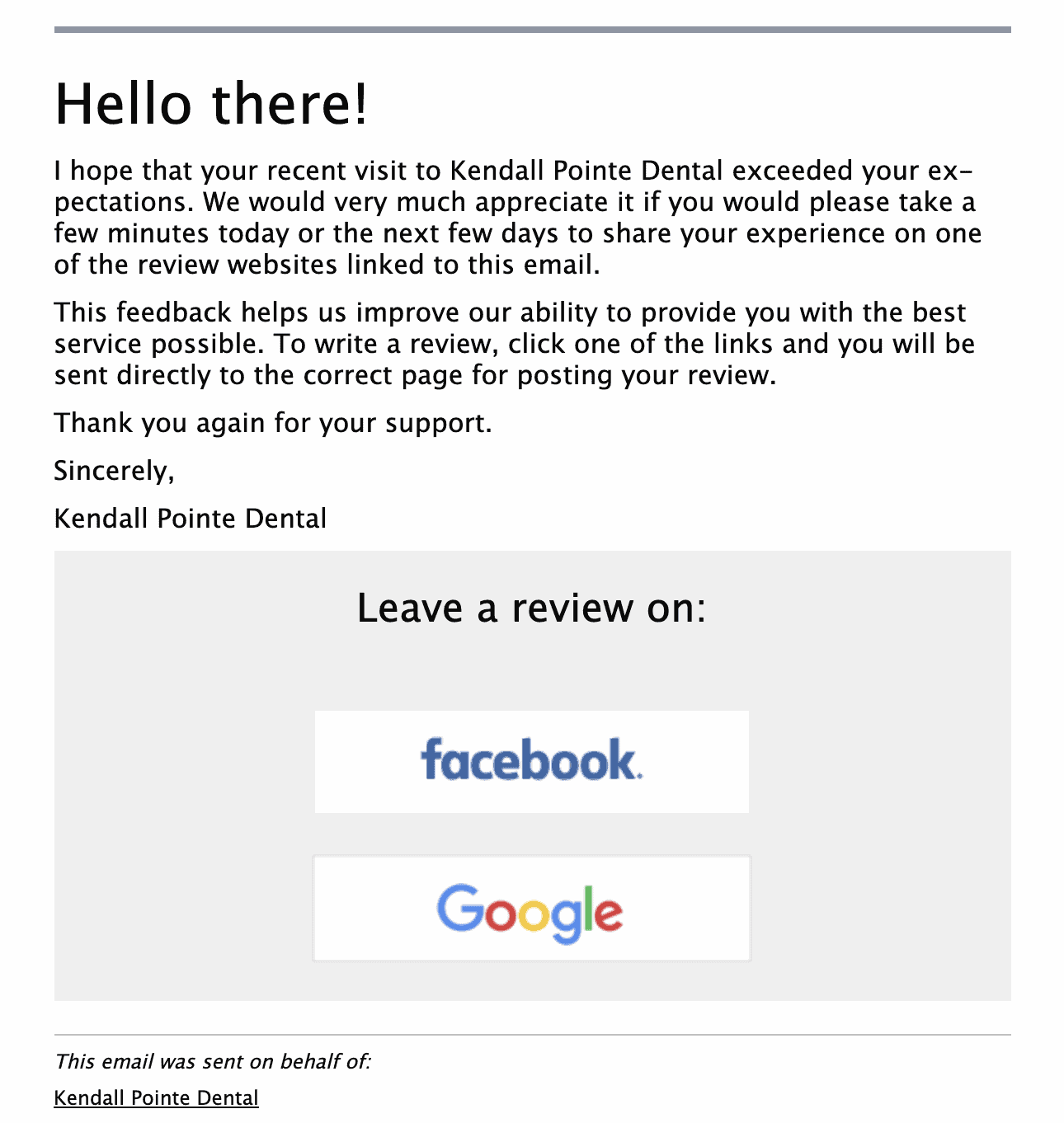
Task: Leave a review on Google
Action: (x=531, y=909)
